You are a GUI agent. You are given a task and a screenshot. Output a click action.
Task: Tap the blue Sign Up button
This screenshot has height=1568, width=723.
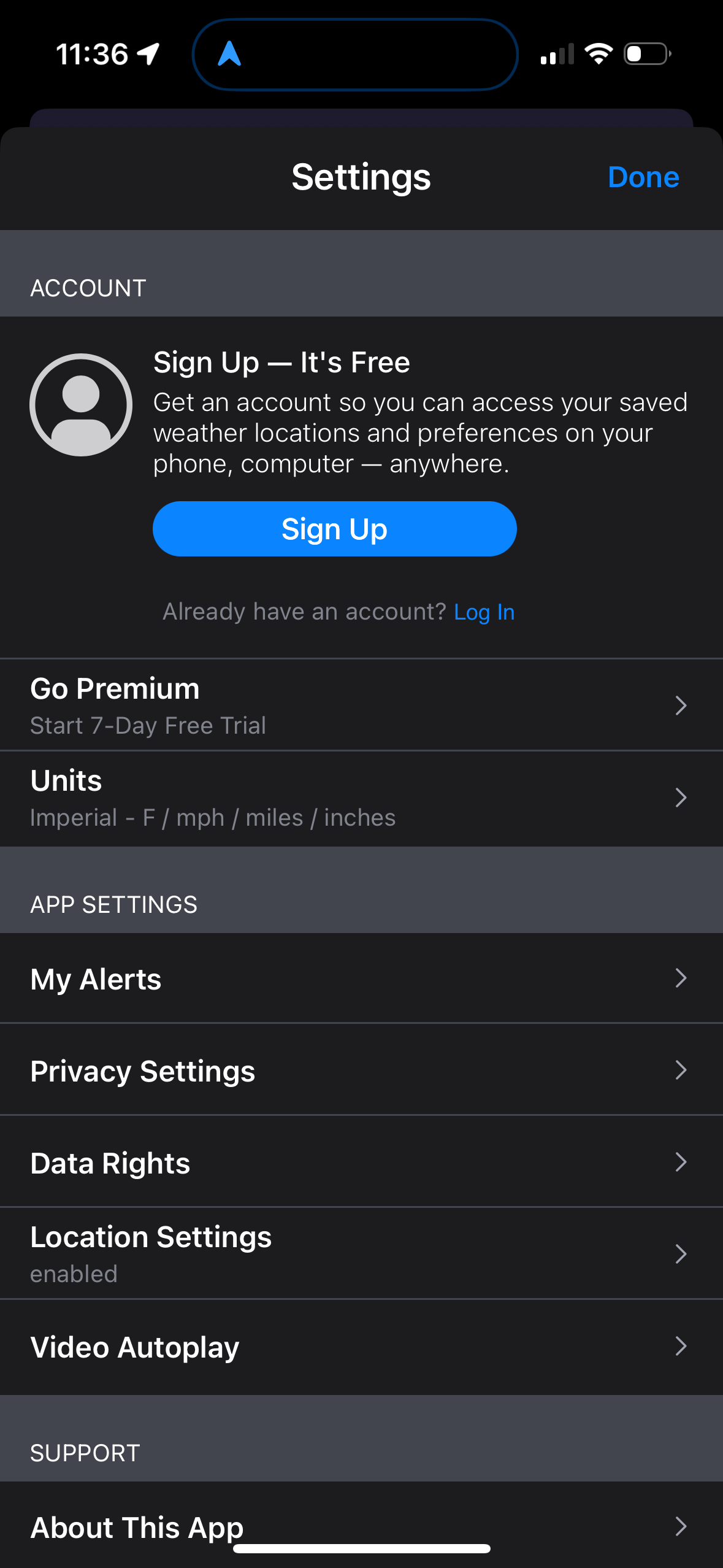click(334, 529)
